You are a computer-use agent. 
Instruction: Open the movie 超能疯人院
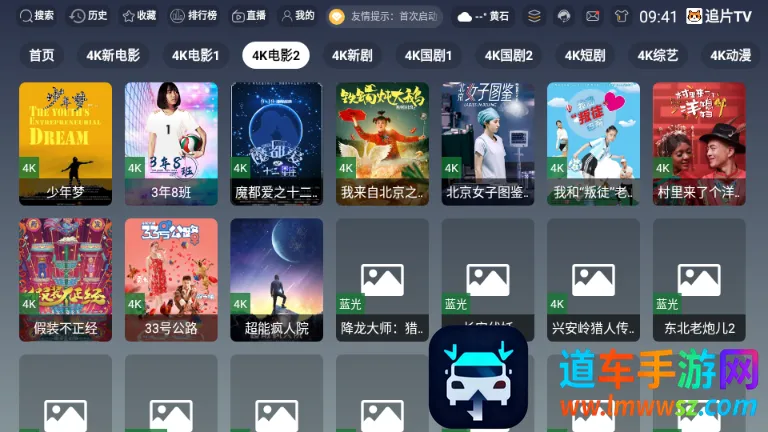tap(277, 277)
